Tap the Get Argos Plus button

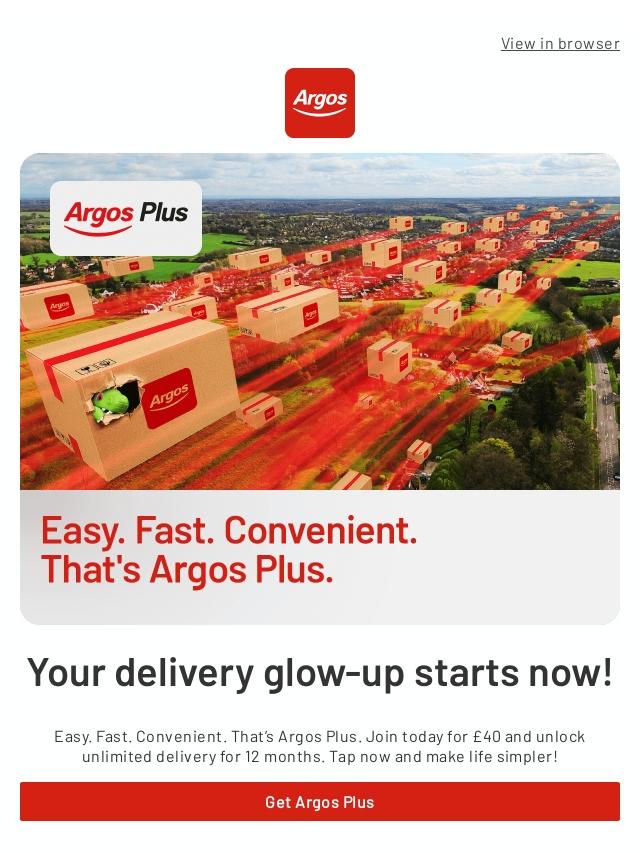(x=320, y=802)
